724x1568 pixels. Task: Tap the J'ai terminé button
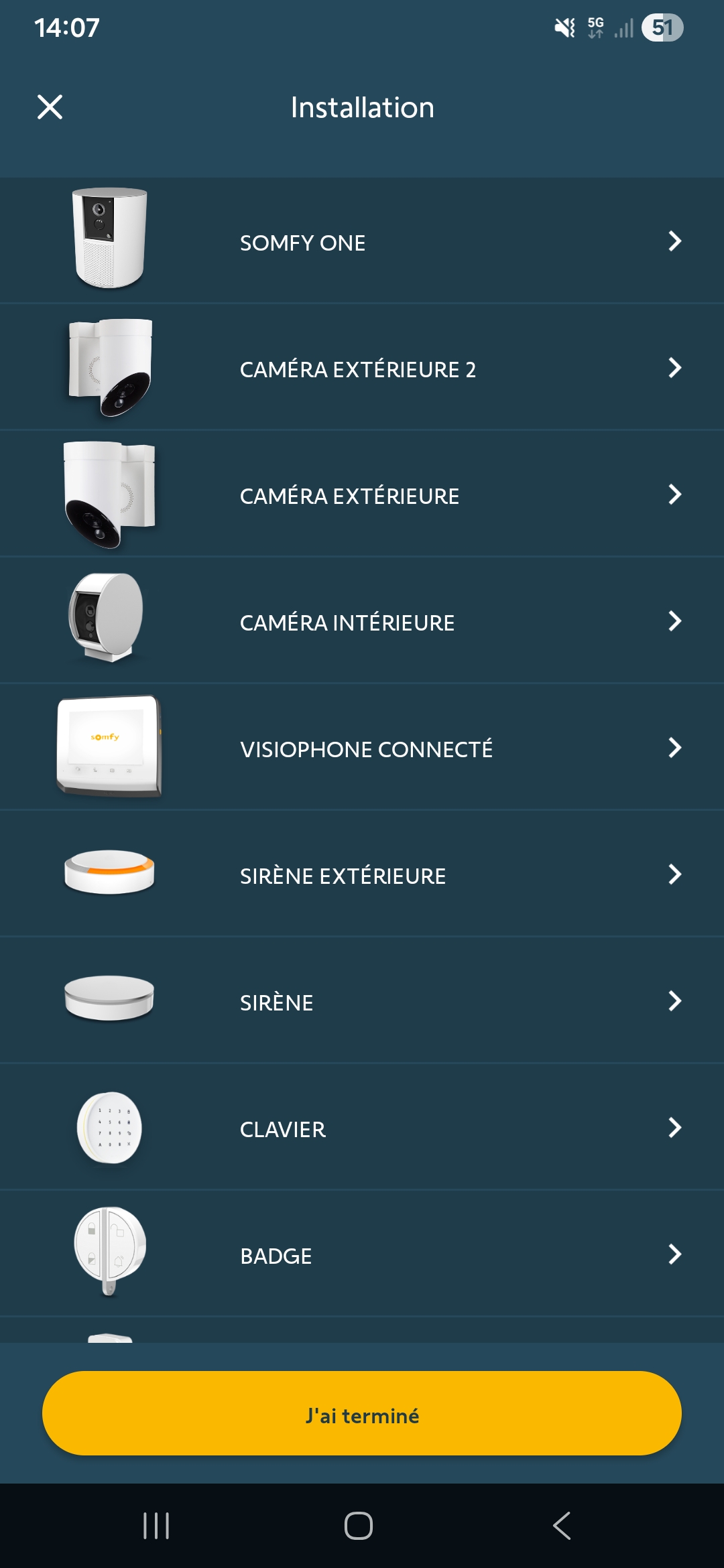[x=362, y=1413]
